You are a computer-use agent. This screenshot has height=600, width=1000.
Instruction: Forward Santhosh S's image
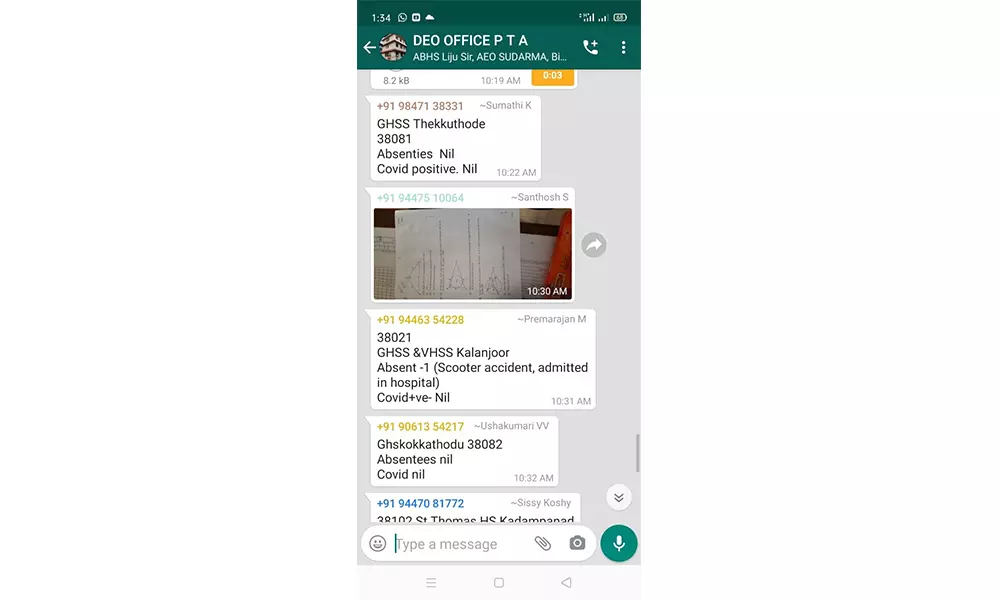tap(594, 245)
